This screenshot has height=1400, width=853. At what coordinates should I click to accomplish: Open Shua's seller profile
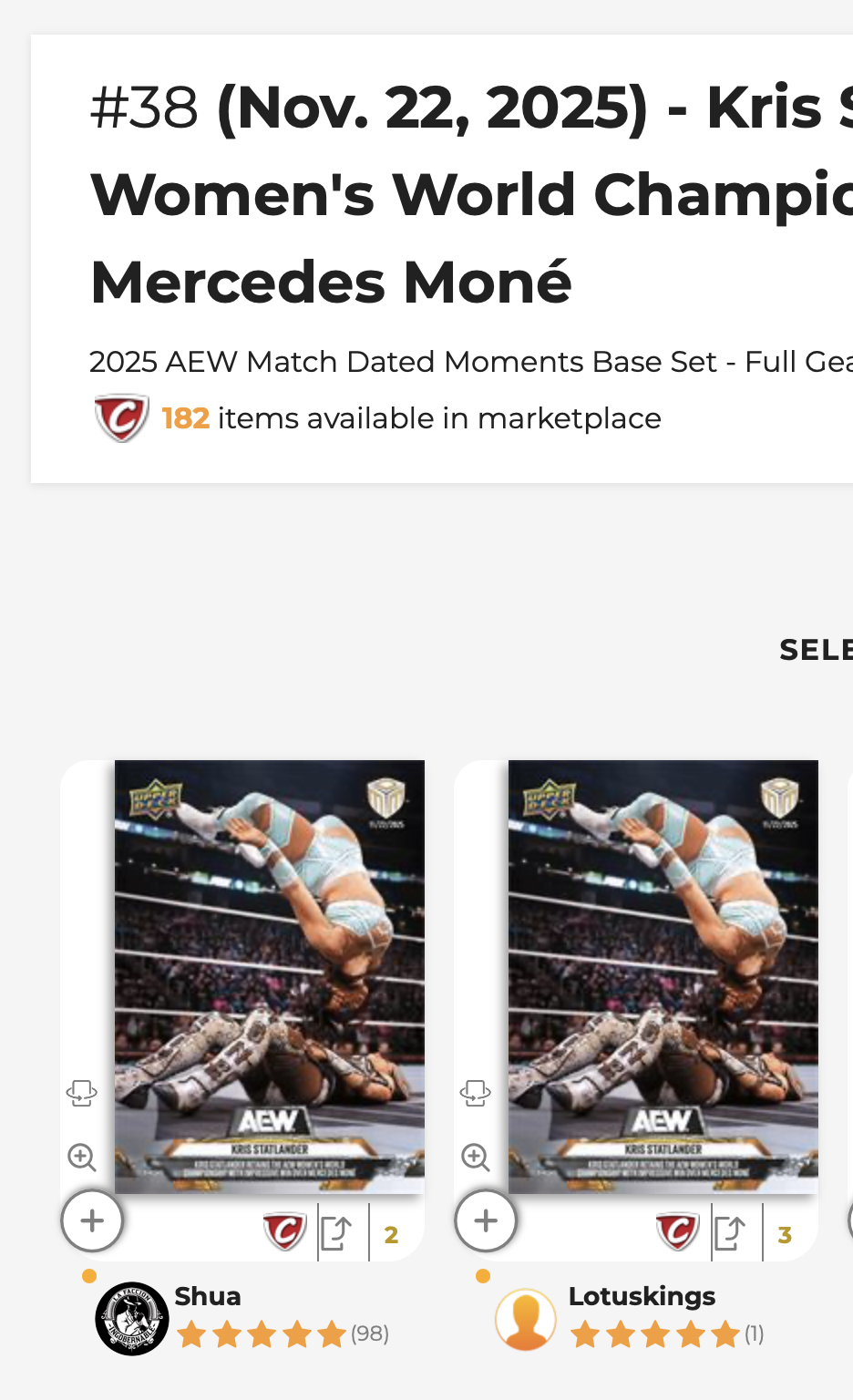[x=207, y=1296]
